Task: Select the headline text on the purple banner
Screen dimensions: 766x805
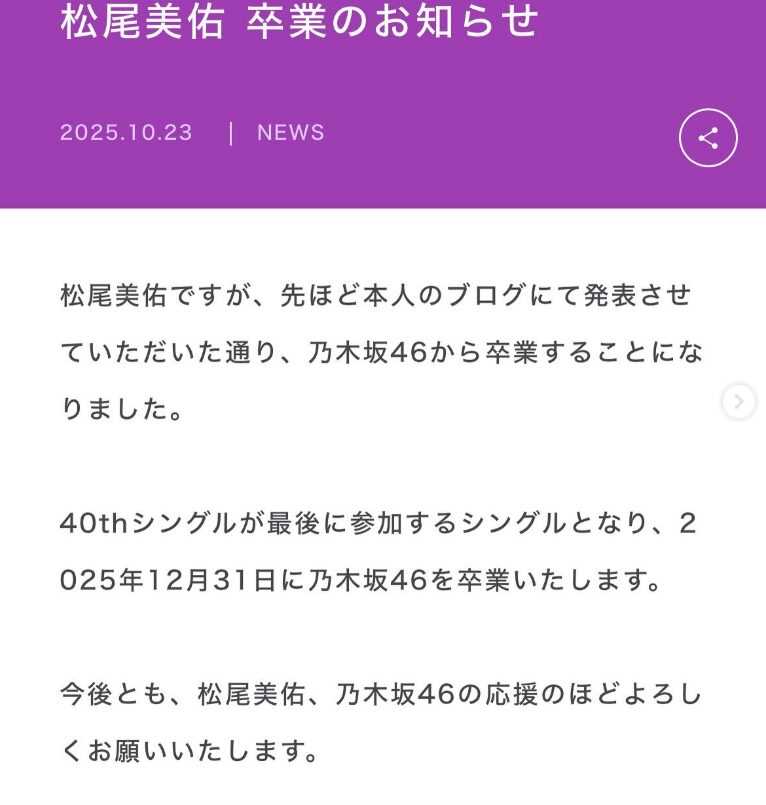Action: (x=300, y=22)
